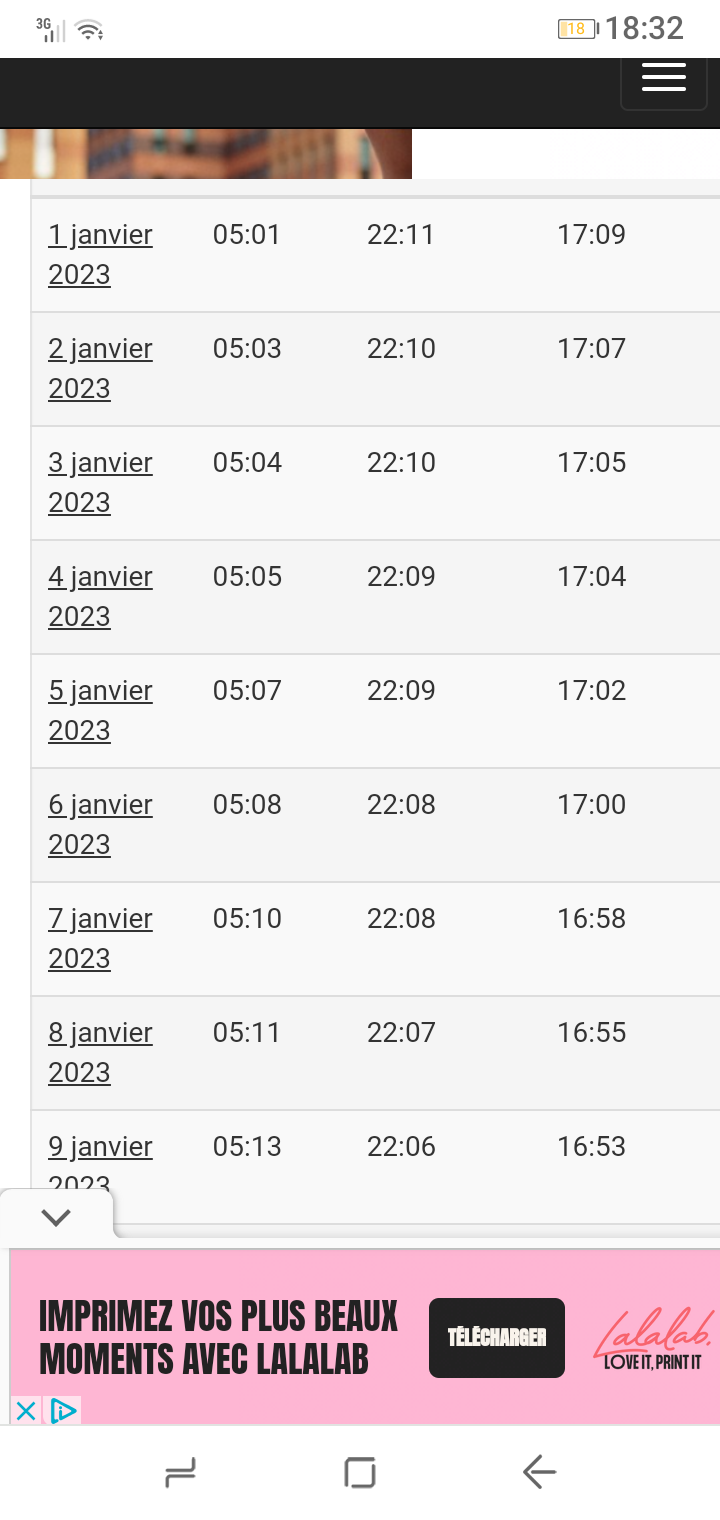Viewport: 720px width, 1520px height.
Task: Select the 7 janvier 2023 link
Action: [x=100, y=938]
